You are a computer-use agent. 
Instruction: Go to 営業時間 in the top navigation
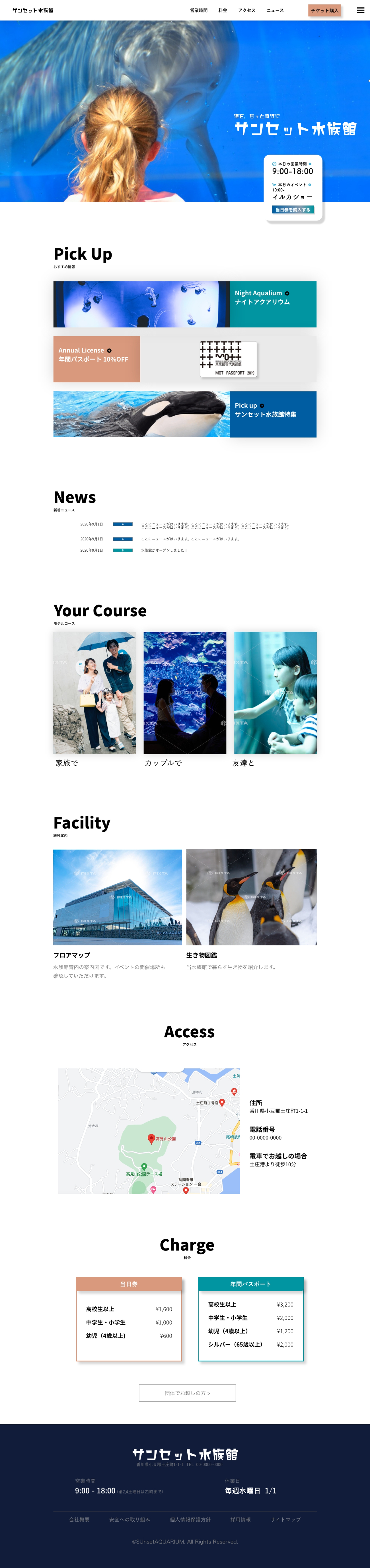click(199, 10)
